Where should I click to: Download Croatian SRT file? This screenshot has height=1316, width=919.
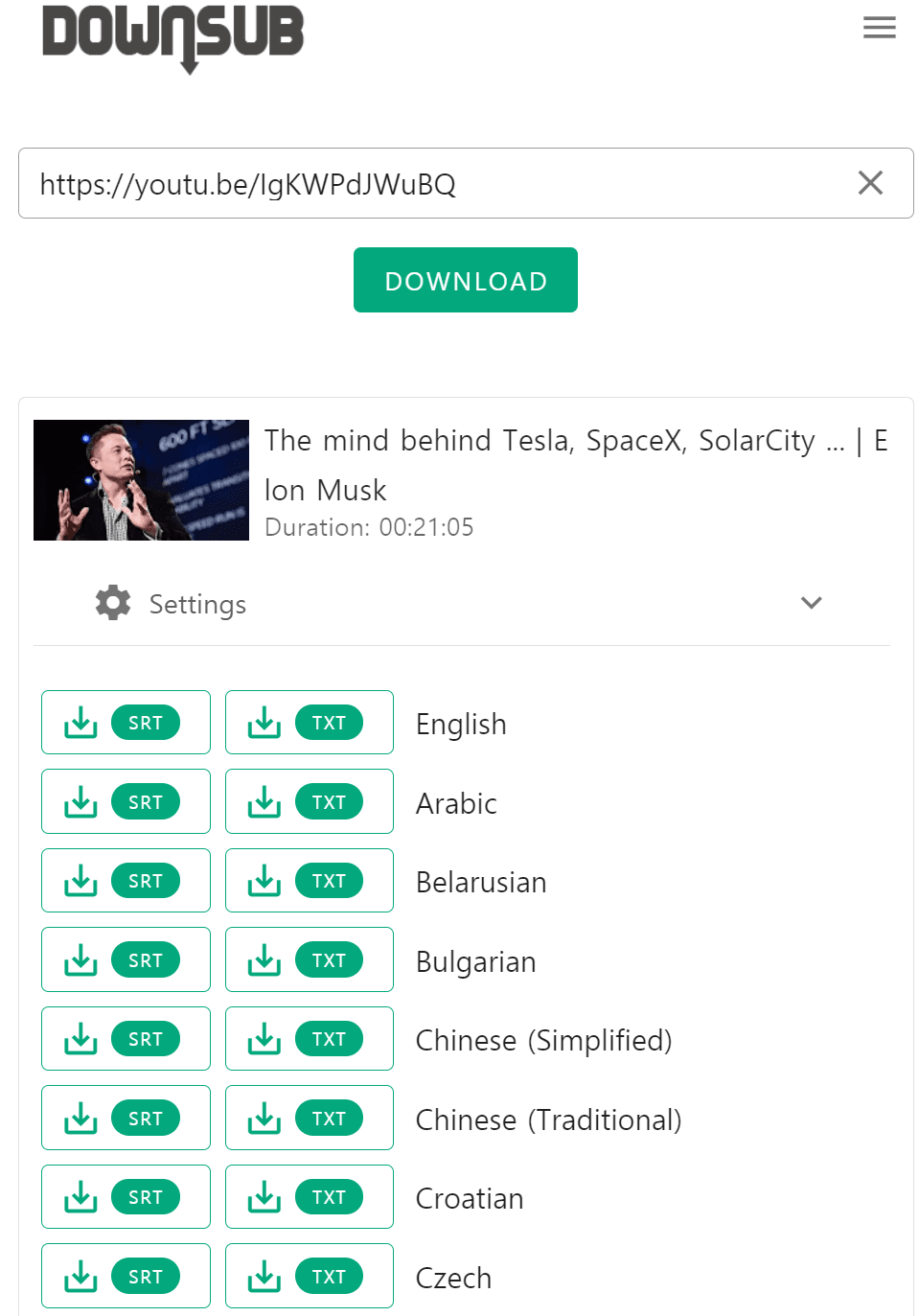point(126,1197)
